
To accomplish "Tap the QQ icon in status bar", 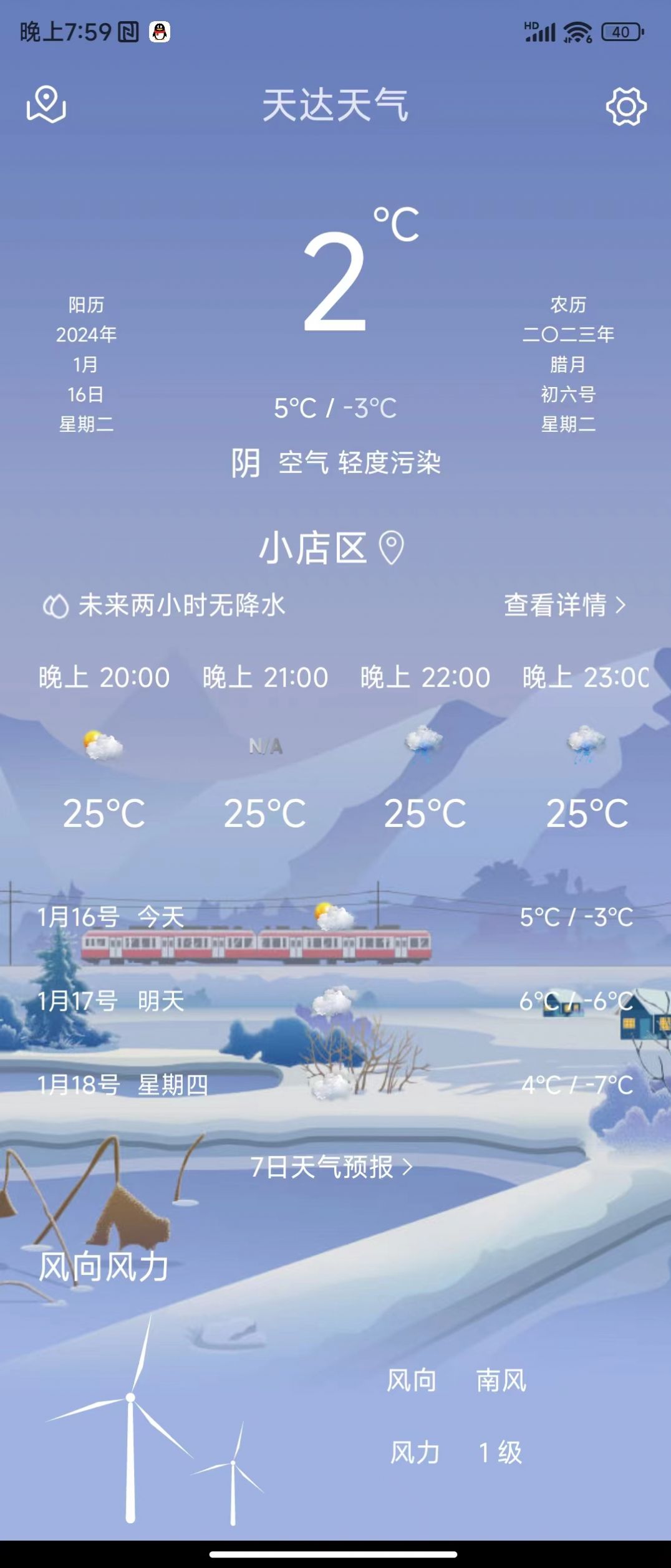I will [160, 31].
